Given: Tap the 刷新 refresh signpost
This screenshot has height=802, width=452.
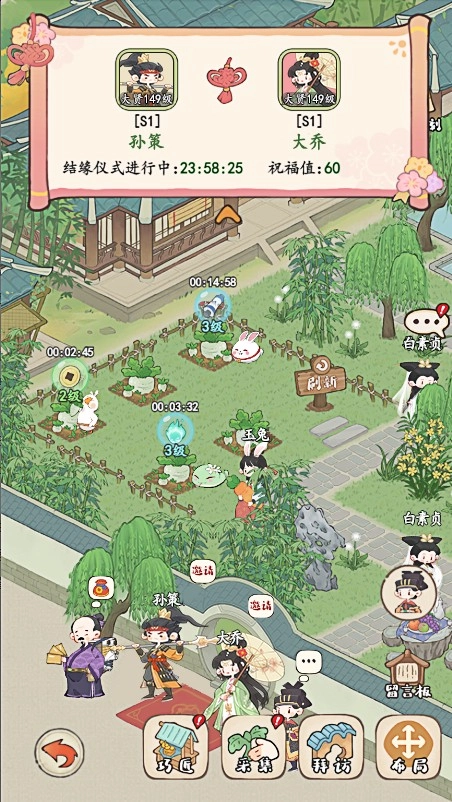Looking at the screenshot, I should point(320,381).
